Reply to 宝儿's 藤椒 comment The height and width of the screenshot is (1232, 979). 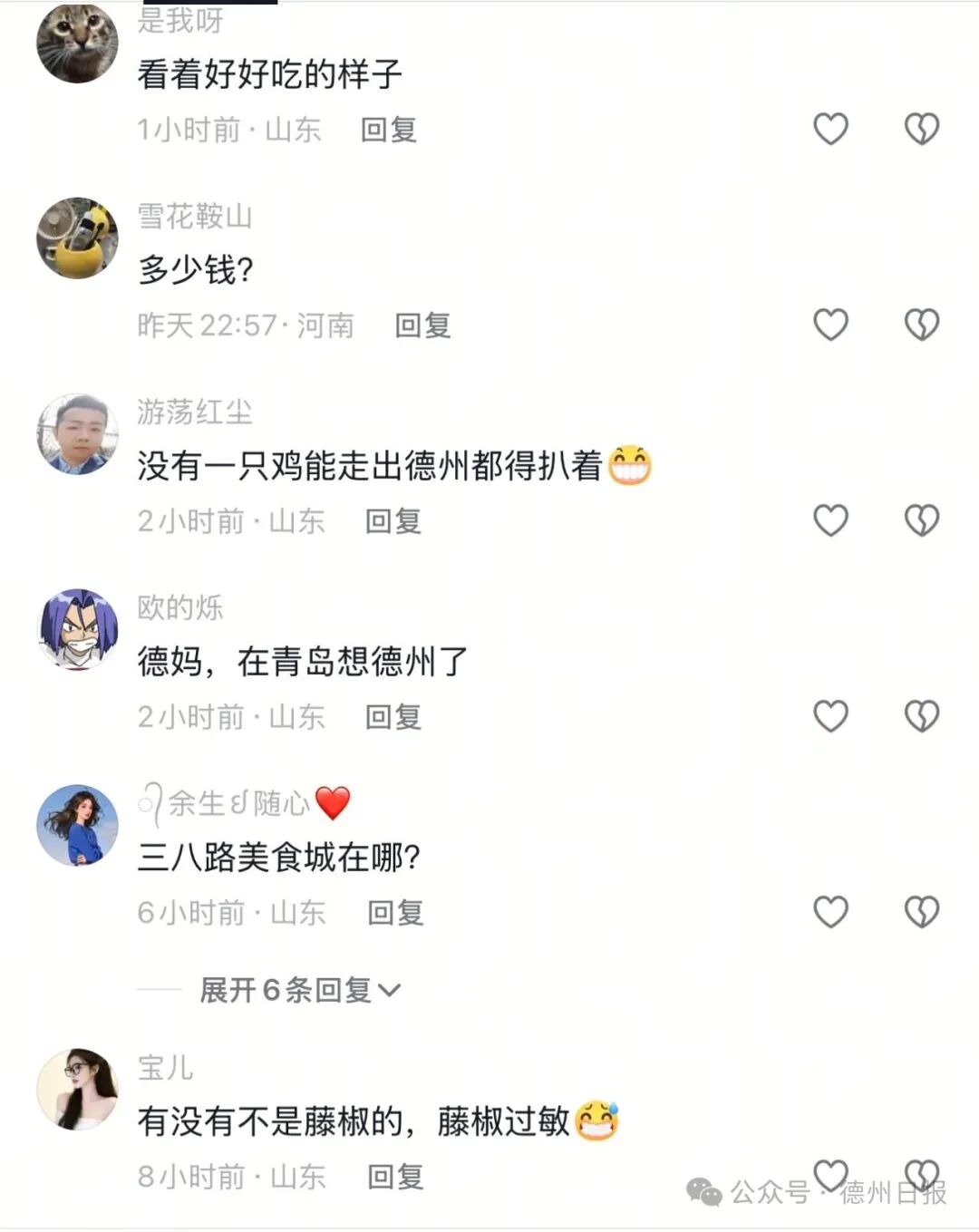click(x=395, y=1177)
